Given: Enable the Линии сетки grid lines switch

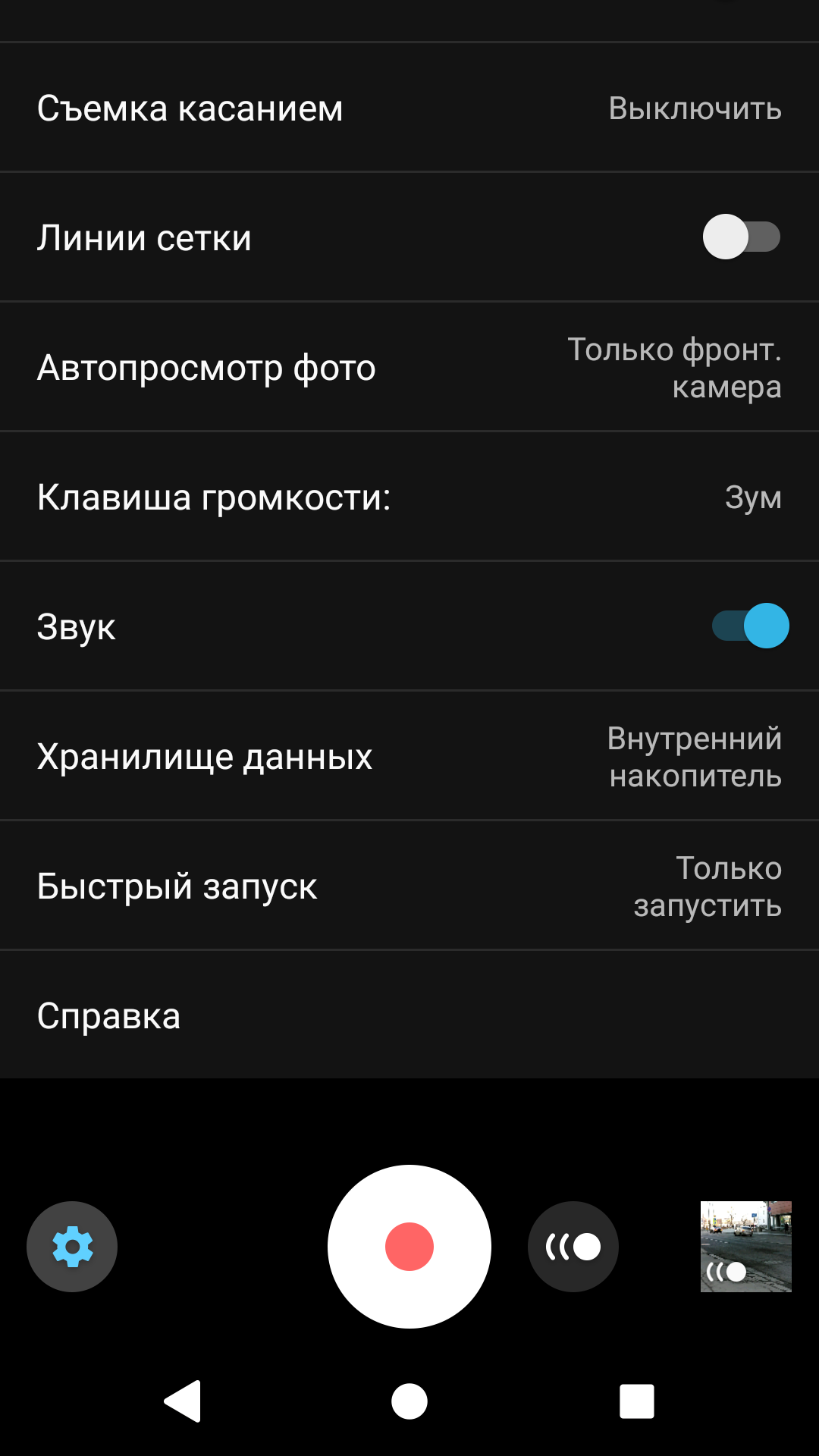Looking at the screenshot, I should (x=741, y=237).
